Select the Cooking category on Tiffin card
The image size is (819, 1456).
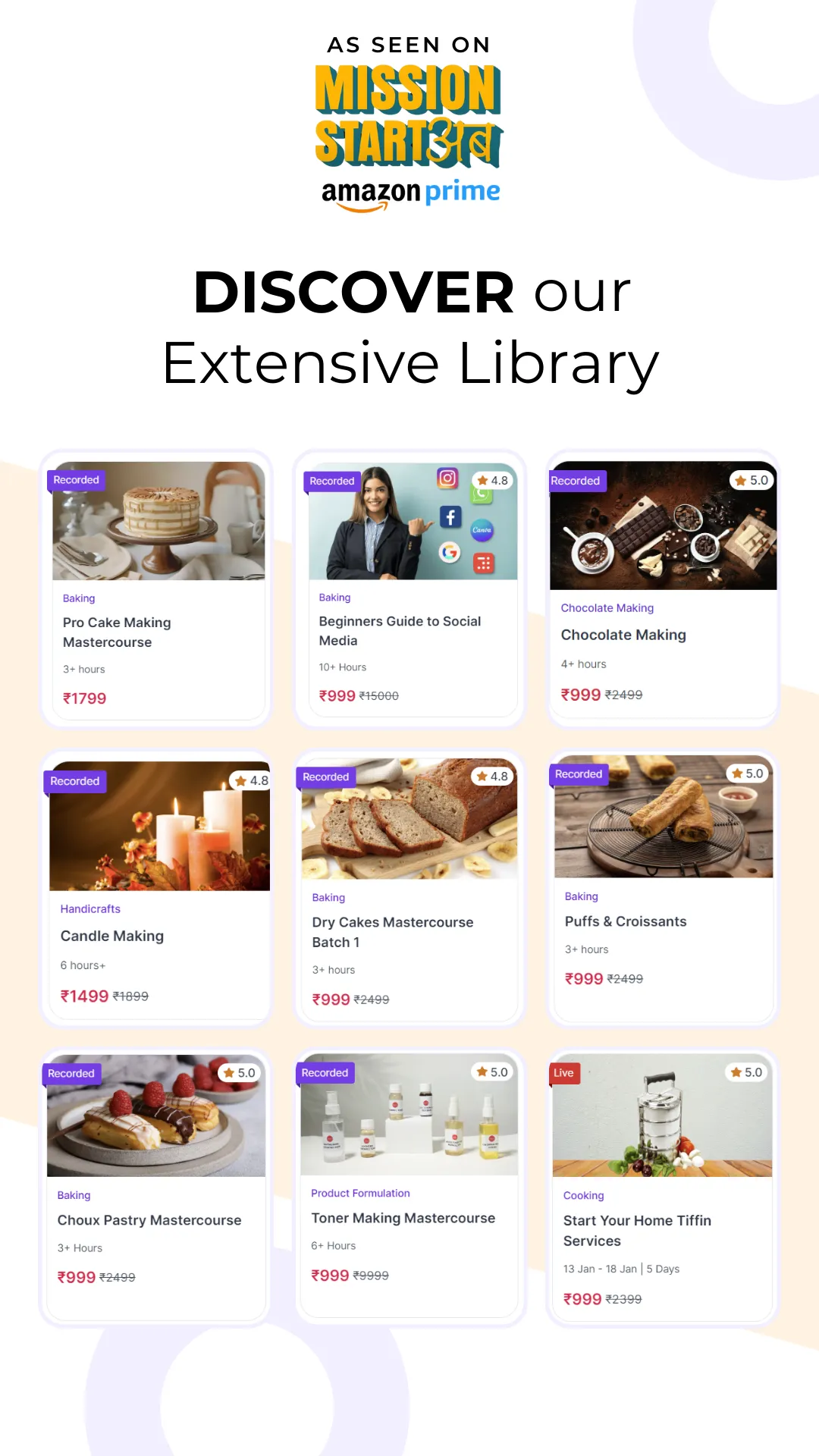point(583,1195)
